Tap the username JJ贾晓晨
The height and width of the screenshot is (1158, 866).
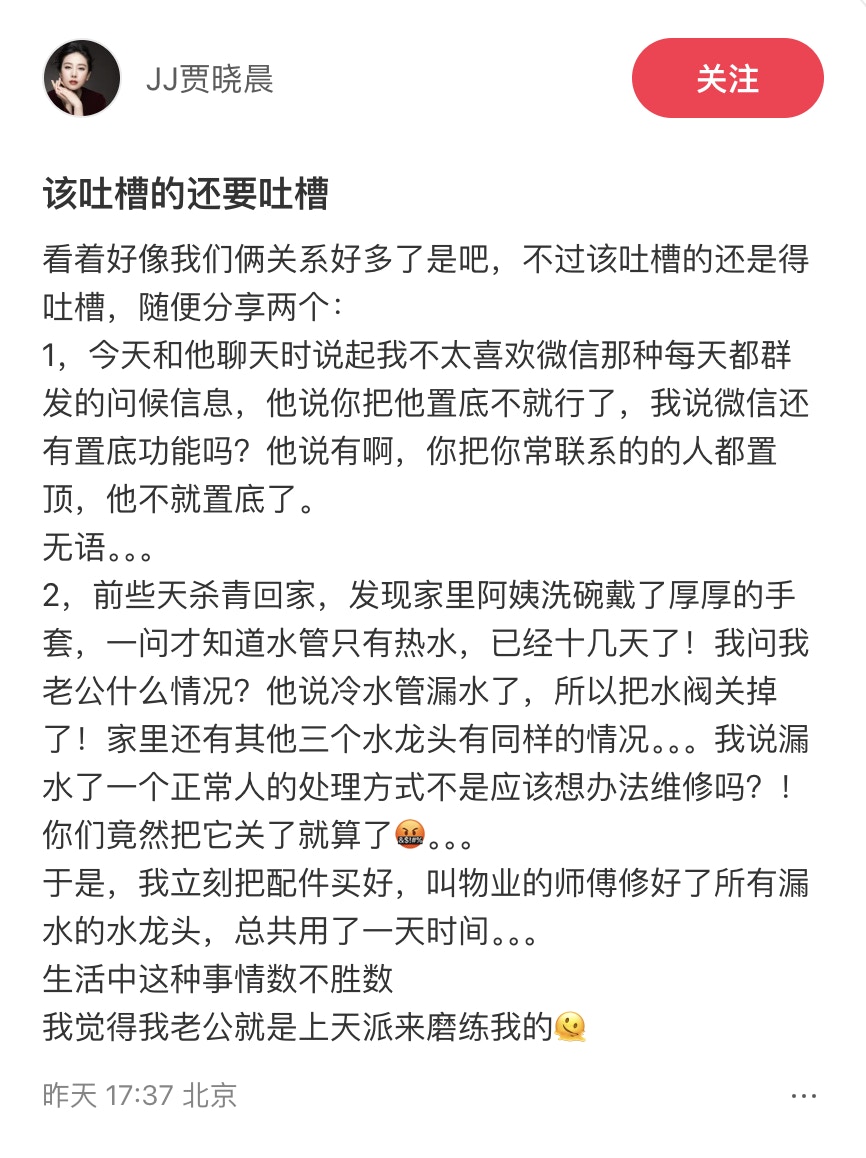pos(209,79)
